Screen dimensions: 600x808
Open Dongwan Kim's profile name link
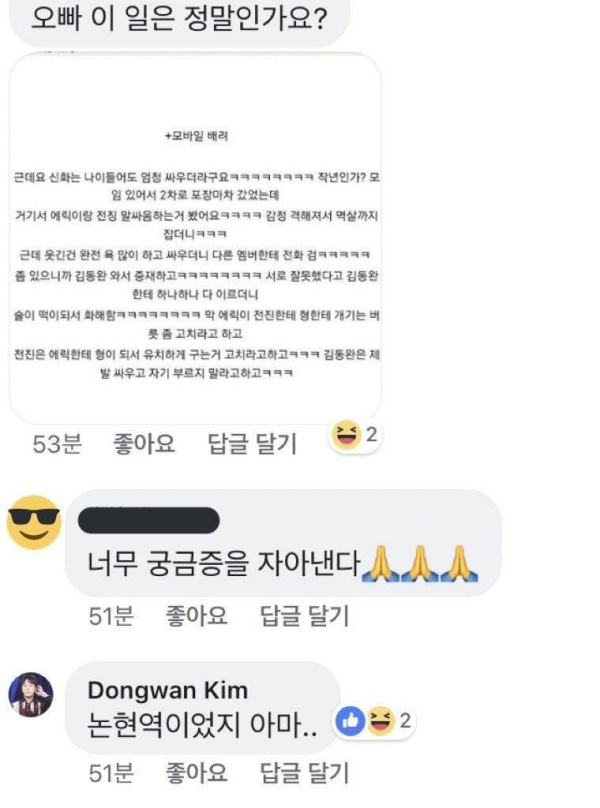[168, 691]
